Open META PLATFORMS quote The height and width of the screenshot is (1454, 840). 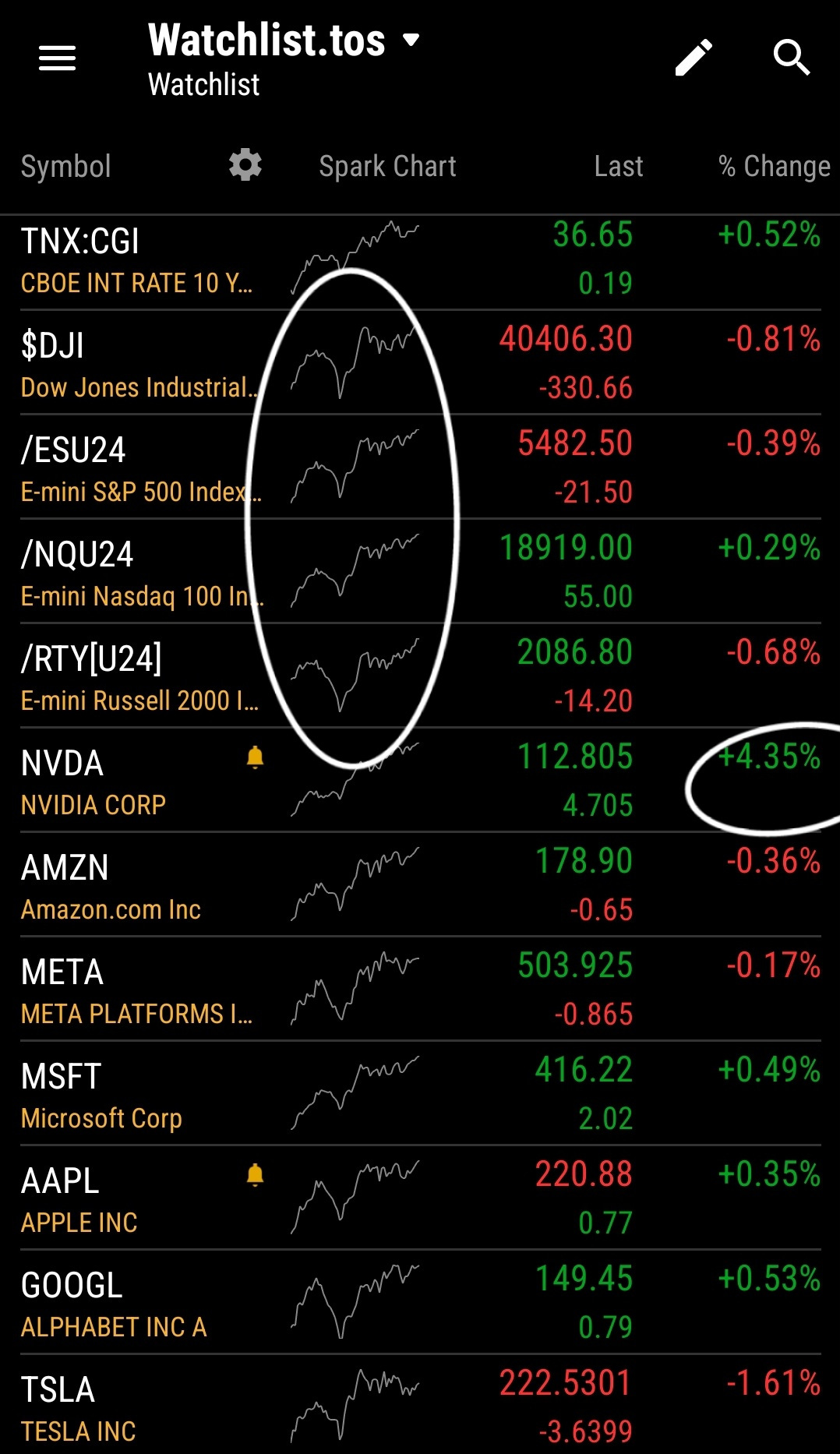[x=420, y=989]
